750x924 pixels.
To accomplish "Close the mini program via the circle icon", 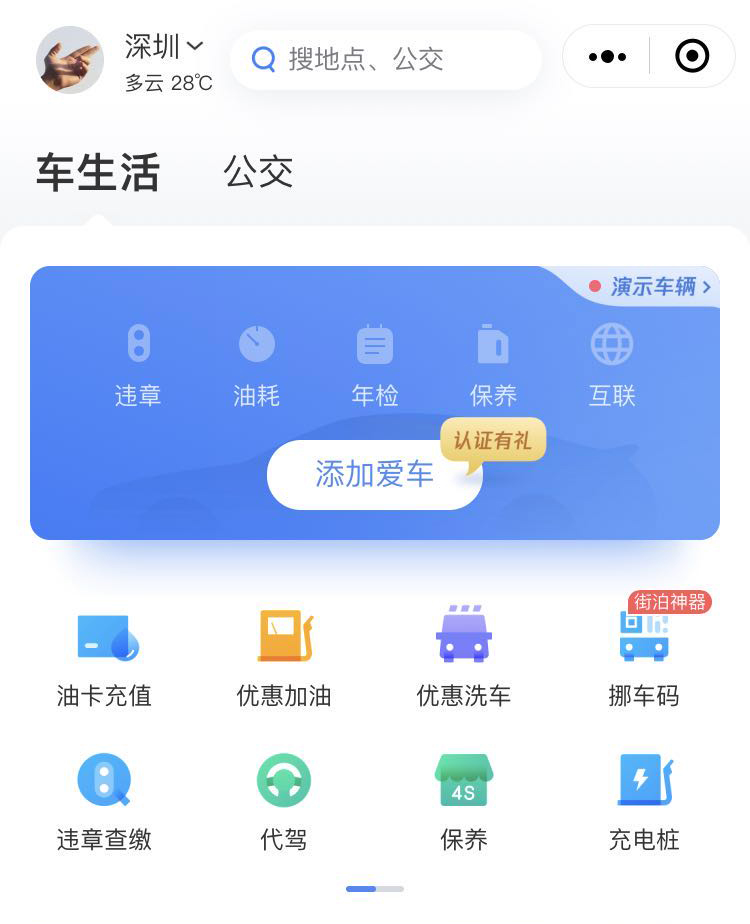I will coord(692,57).
